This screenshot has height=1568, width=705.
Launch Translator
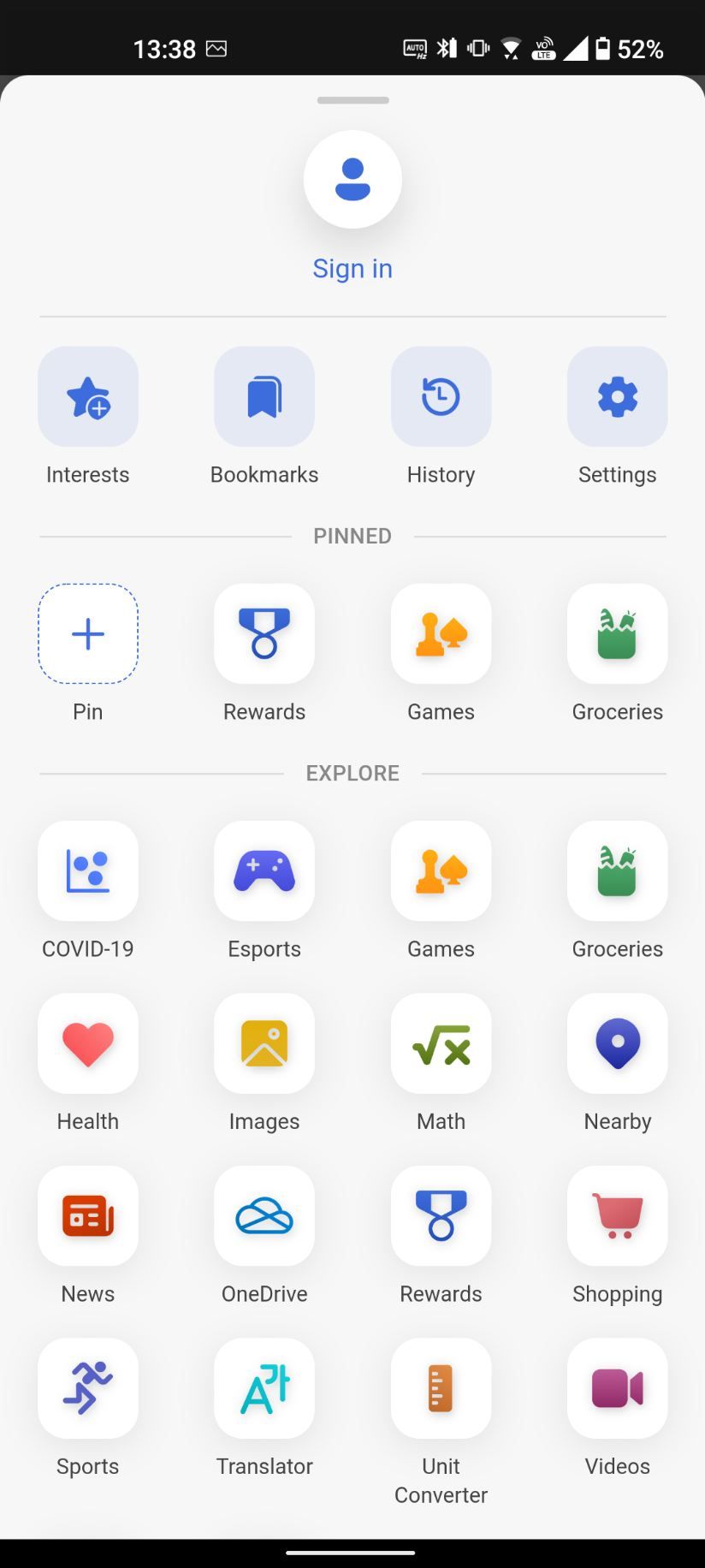[x=264, y=1388]
